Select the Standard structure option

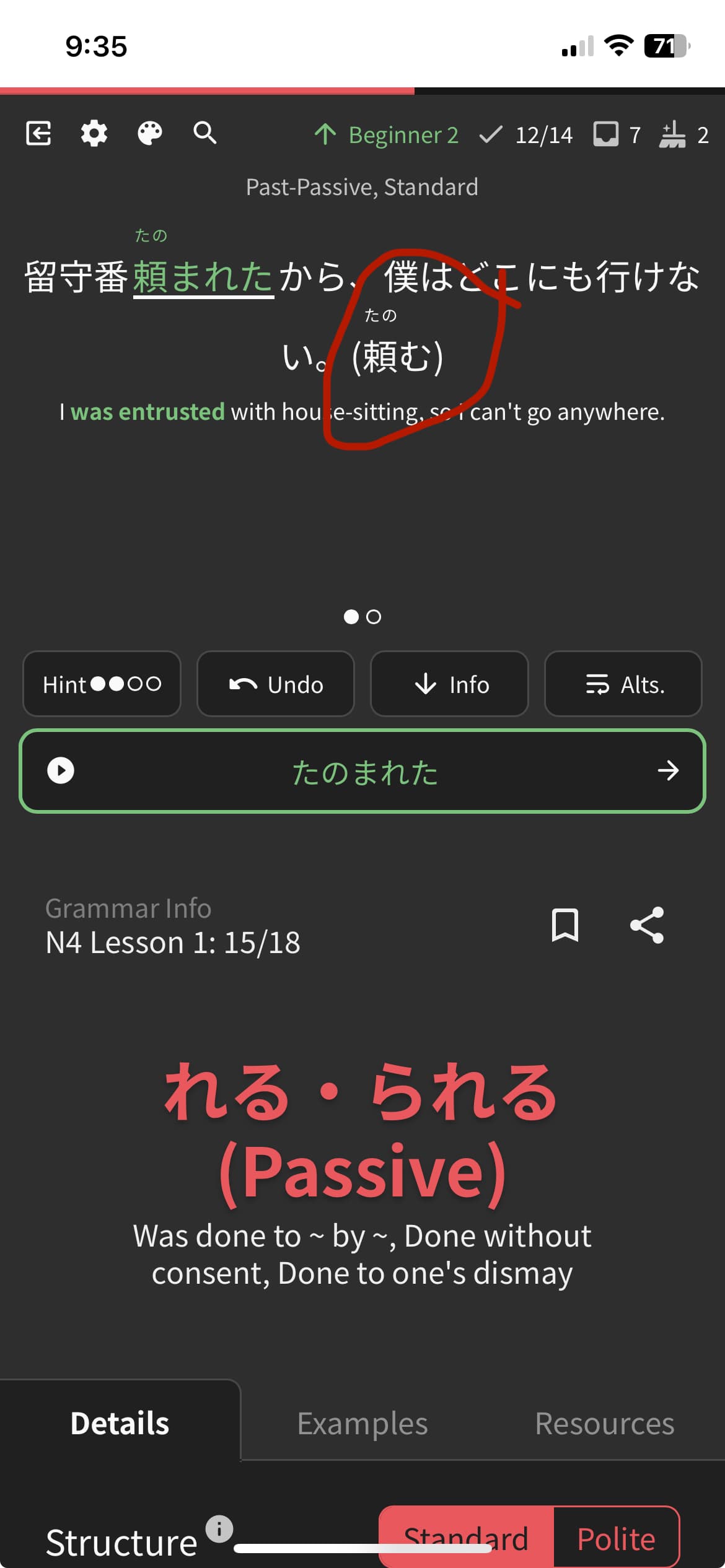pyautogui.click(x=466, y=1538)
